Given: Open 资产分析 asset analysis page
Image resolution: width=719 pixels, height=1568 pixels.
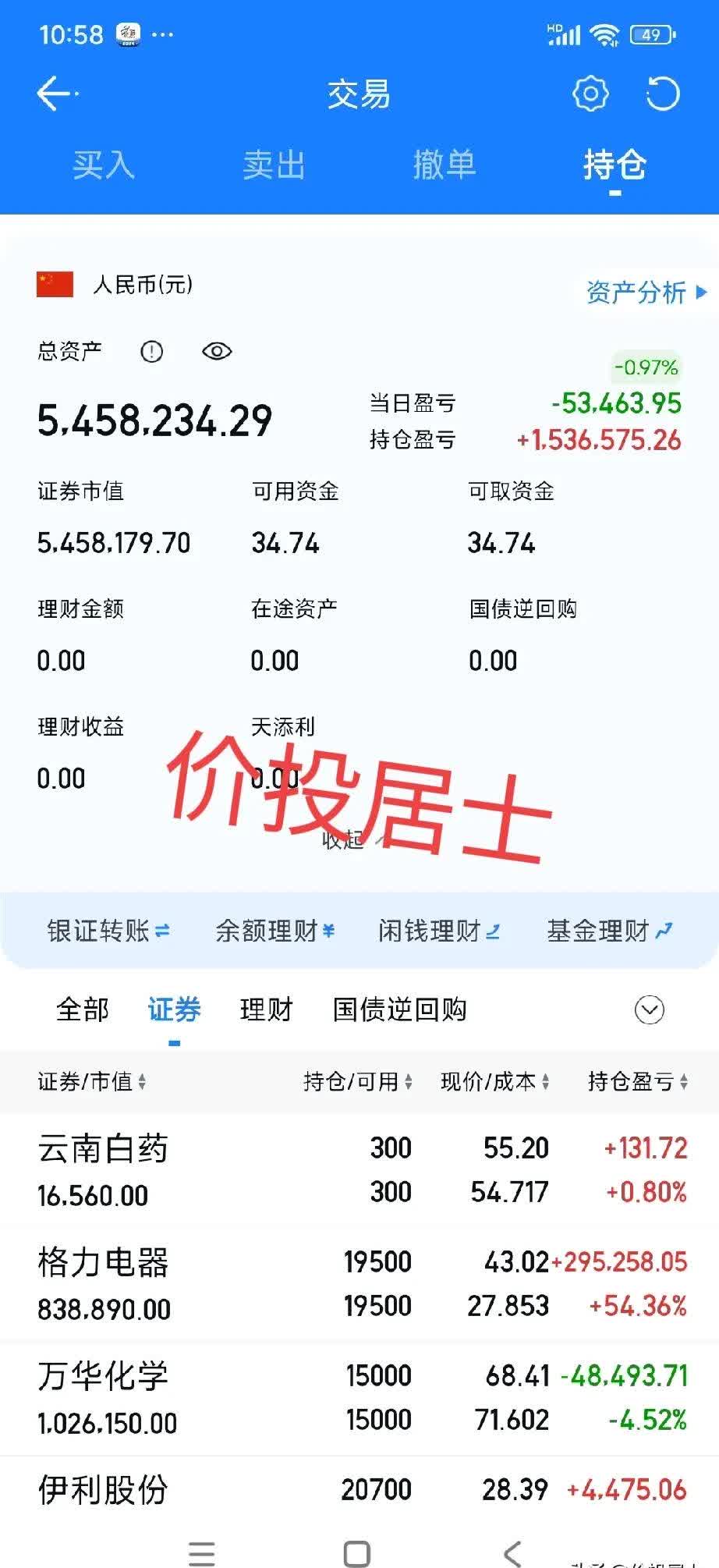Looking at the screenshot, I should pos(639,294).
